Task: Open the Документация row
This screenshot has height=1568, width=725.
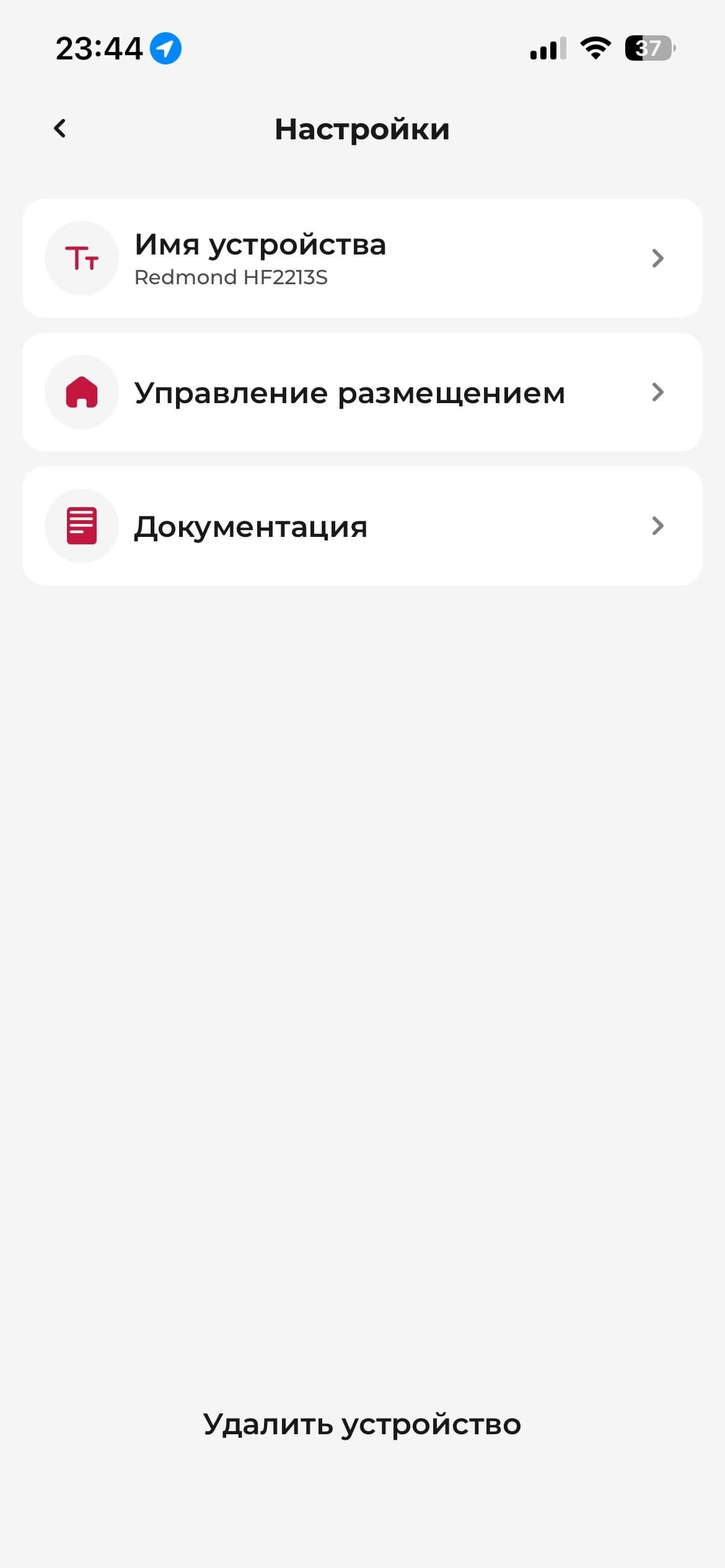Action: (x=362, y=526)
